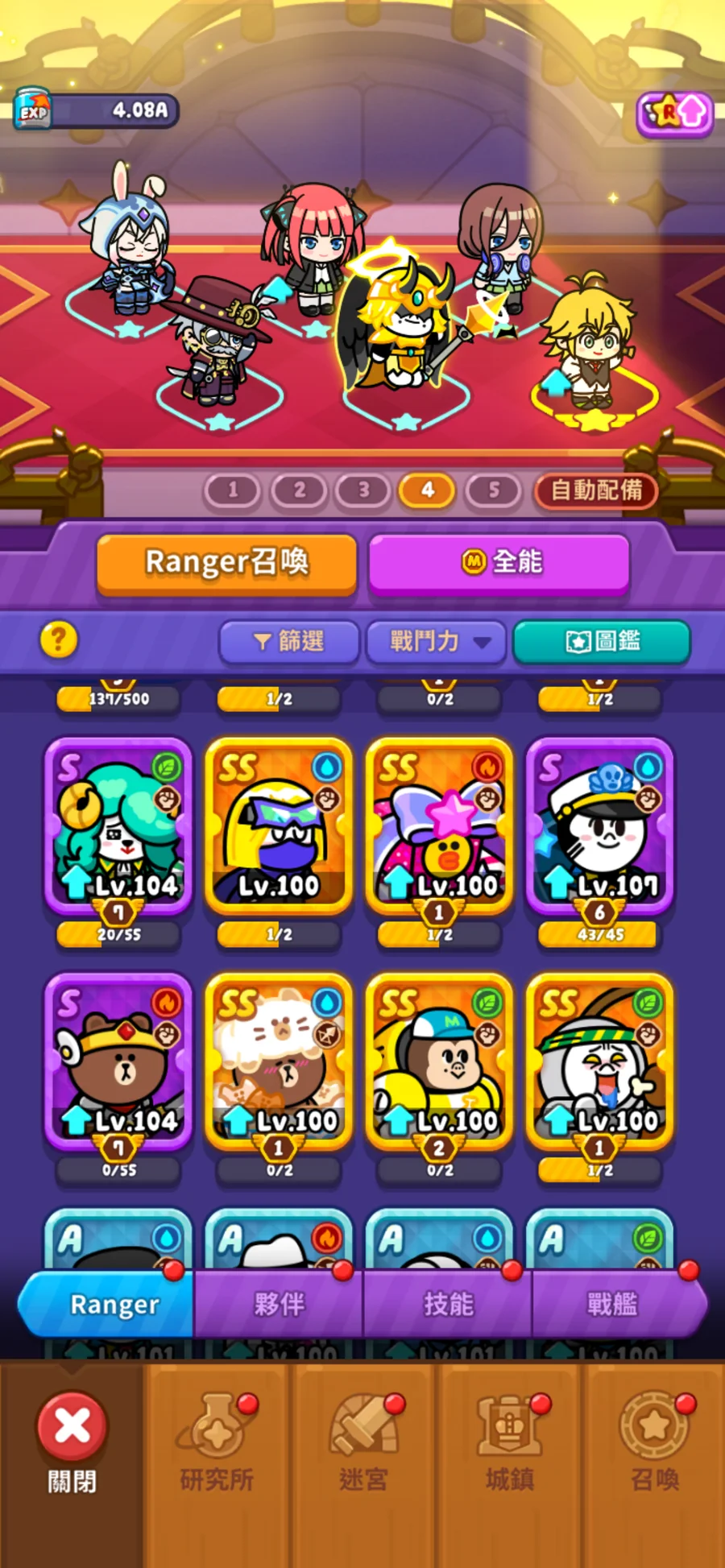Viewport: 725px width, 1568px height.
Task: Select team slot 2
Action: (299, 490)
